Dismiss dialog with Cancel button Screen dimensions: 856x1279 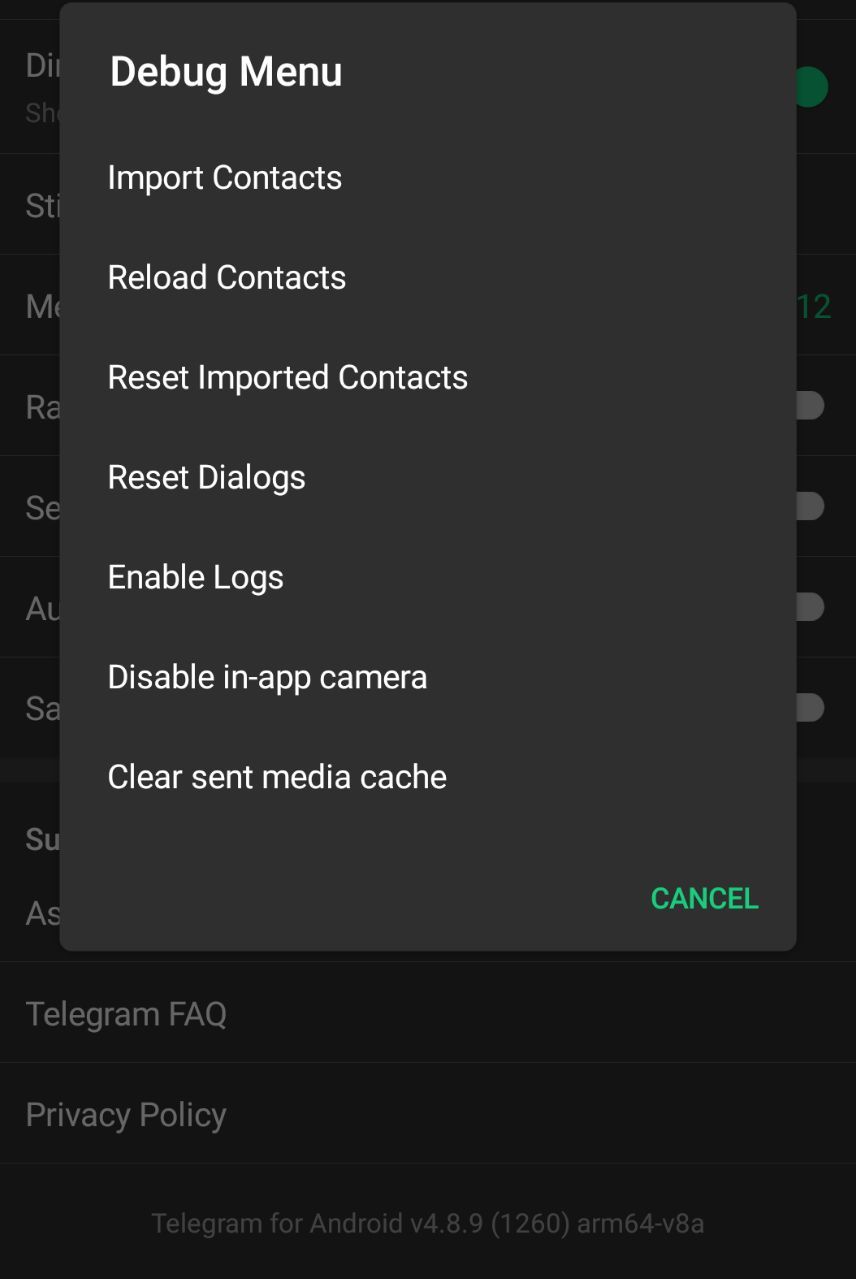point(704,898)
